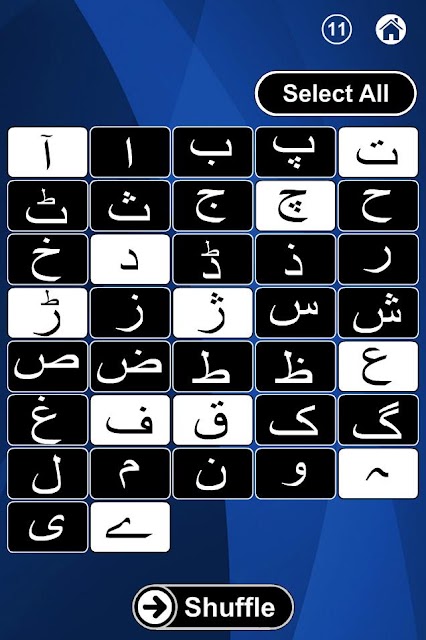Toggle the letter ف tile
Screen dimensions: 426x640
click(x=130, y=420)
